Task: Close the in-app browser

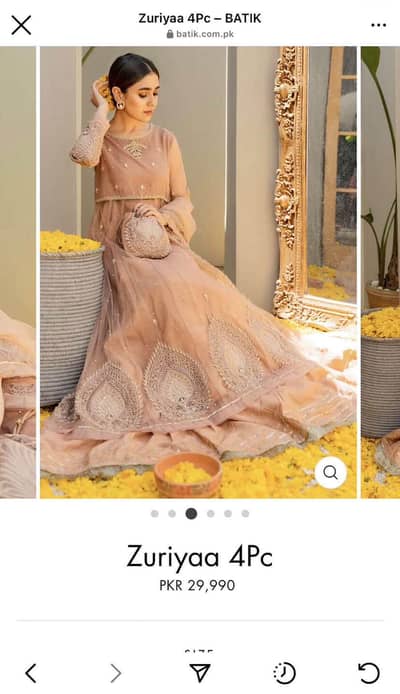Action: coord(21,25)
